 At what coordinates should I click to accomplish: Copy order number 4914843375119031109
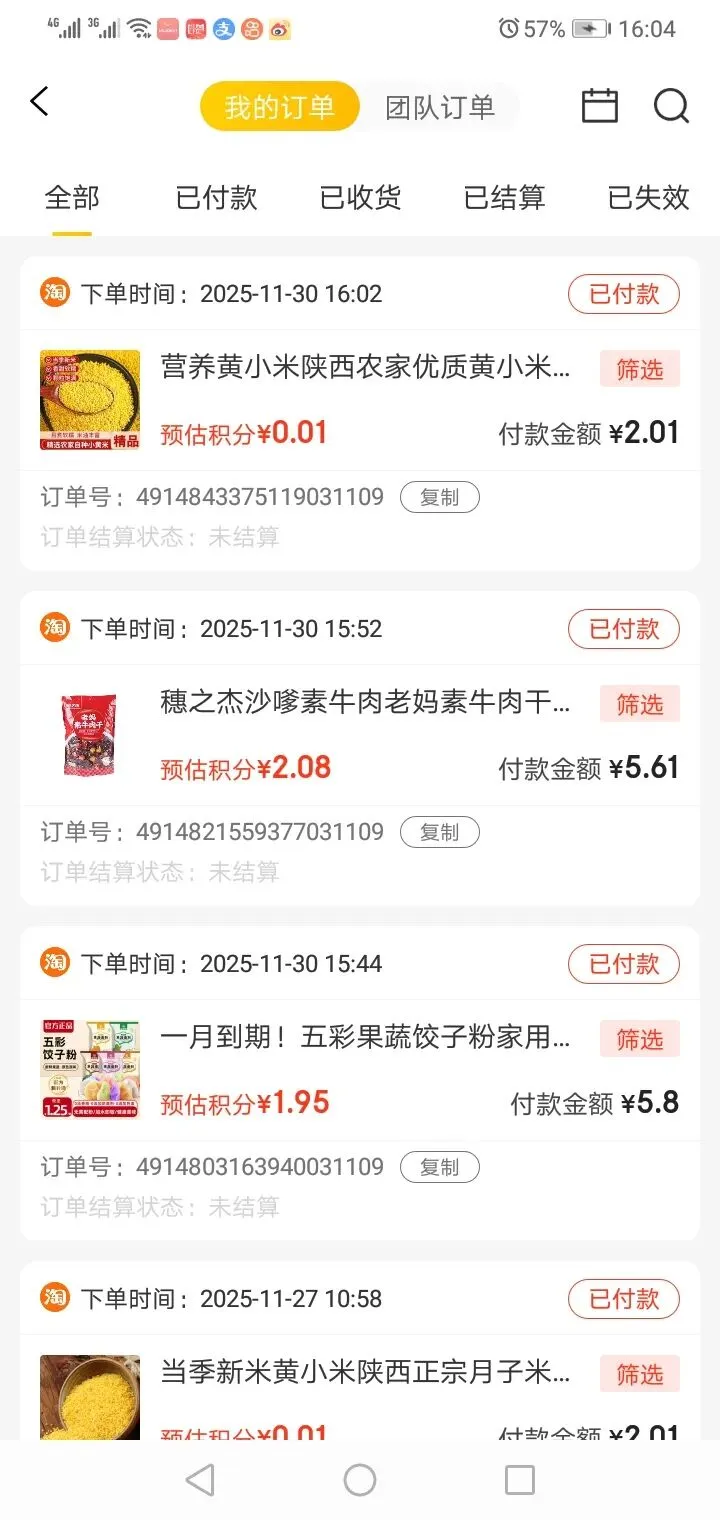click(439, 497)
